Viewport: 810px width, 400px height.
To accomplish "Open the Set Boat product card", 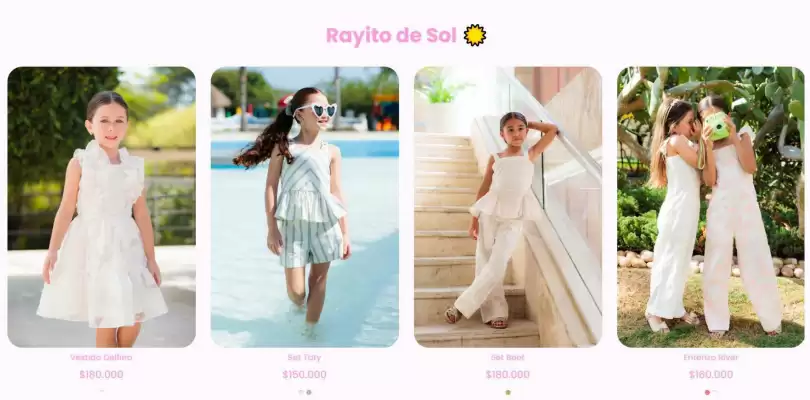I will [x=508, y=207].
